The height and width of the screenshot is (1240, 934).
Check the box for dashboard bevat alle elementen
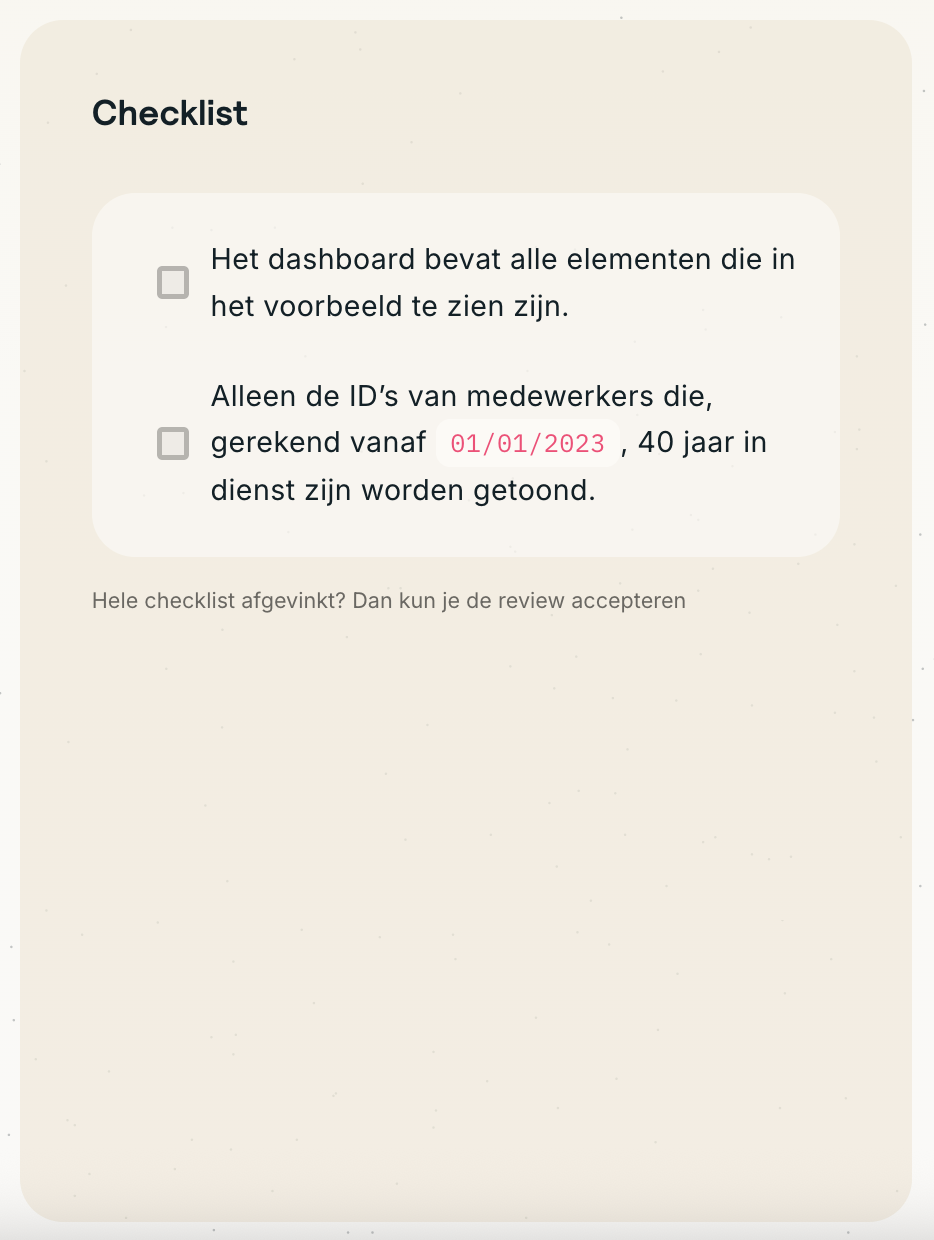tap(173, 283)
